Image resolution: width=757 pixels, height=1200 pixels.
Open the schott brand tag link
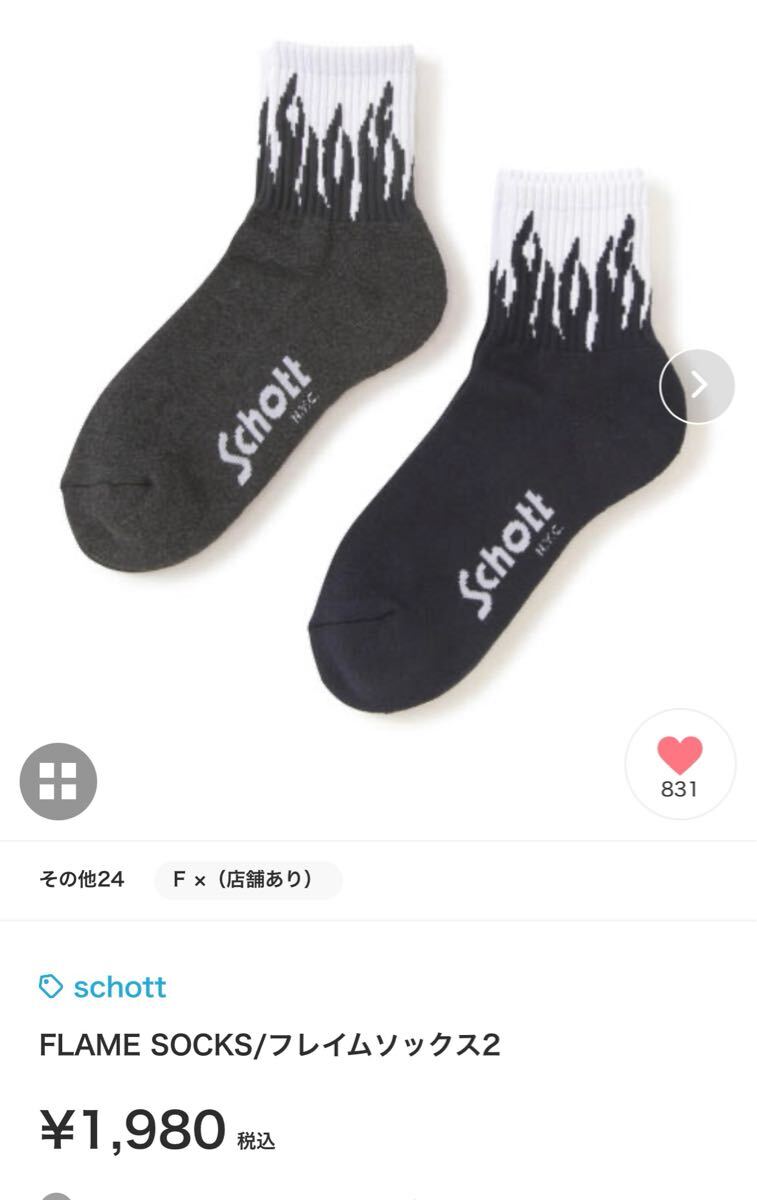[x=103, y=987]
